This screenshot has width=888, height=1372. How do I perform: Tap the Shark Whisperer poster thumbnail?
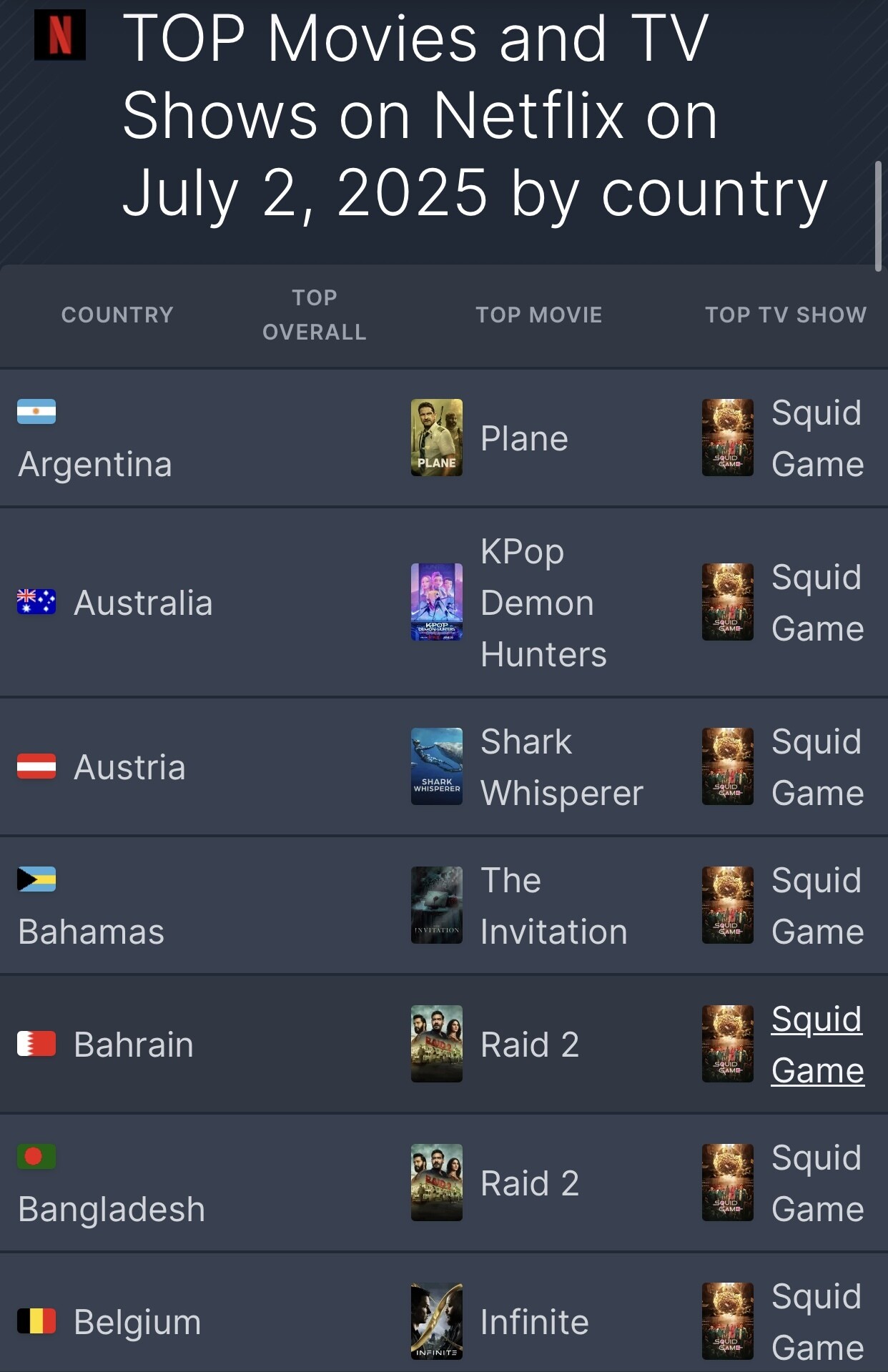click(437, 766)
